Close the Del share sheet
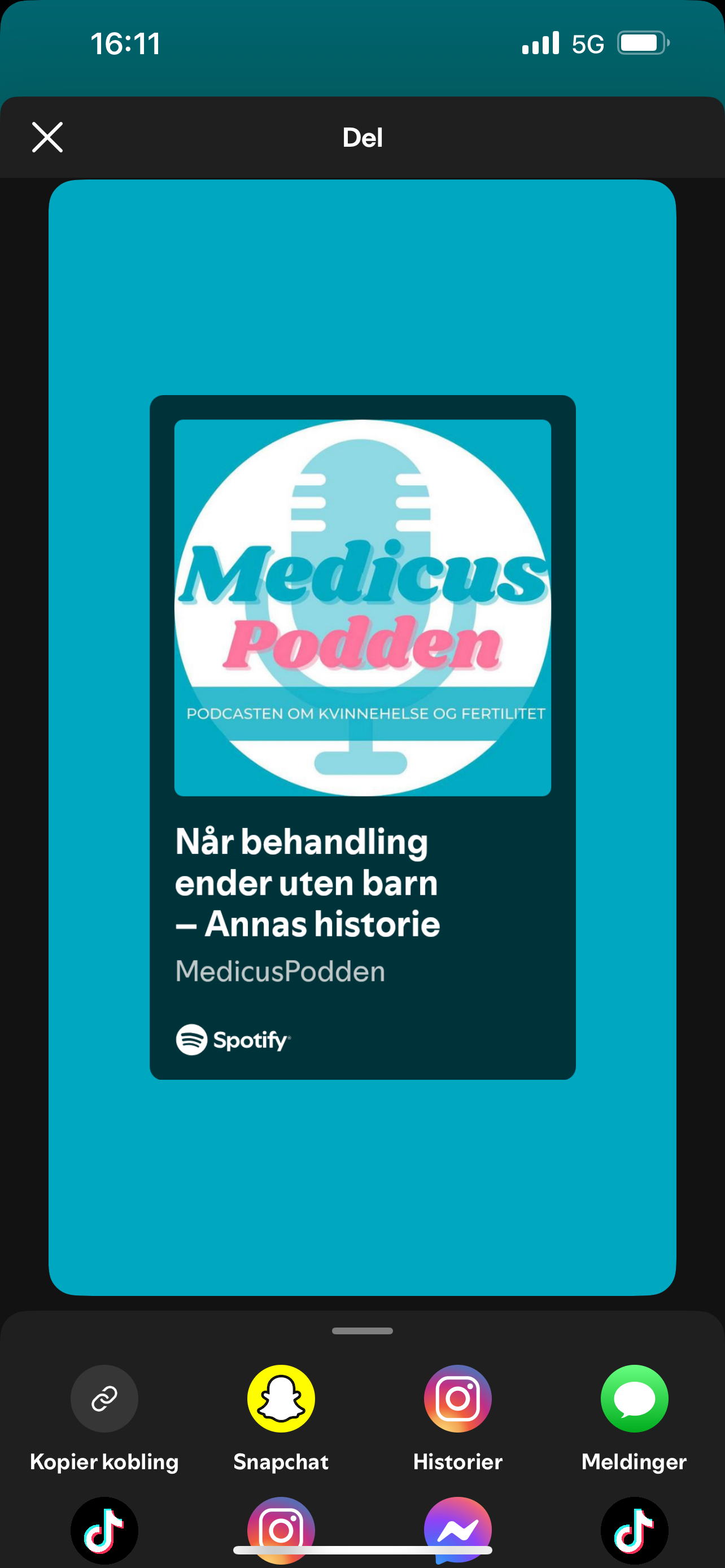The image size is (725, 1568). (47, 137)
